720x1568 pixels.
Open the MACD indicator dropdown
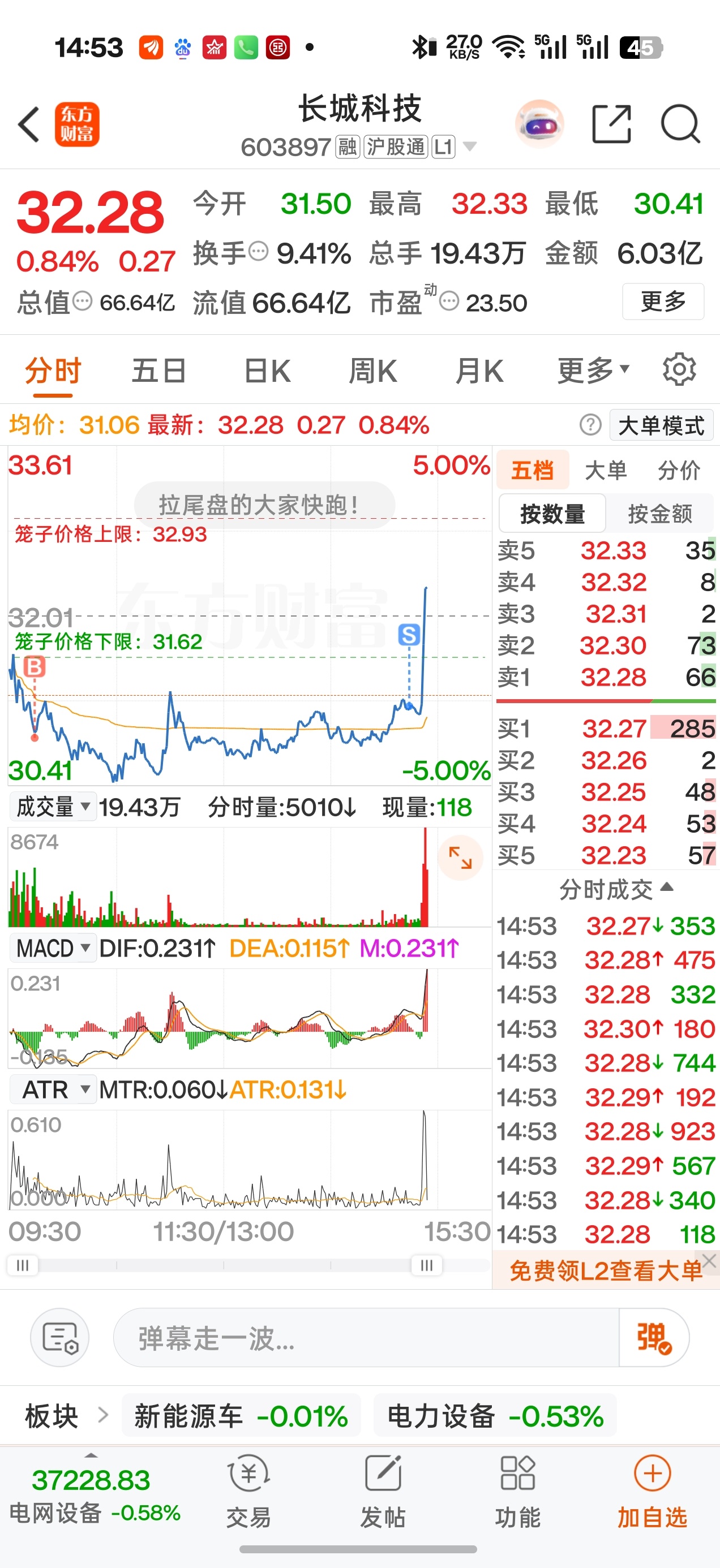pyautogui.click(x=53, y=949)
